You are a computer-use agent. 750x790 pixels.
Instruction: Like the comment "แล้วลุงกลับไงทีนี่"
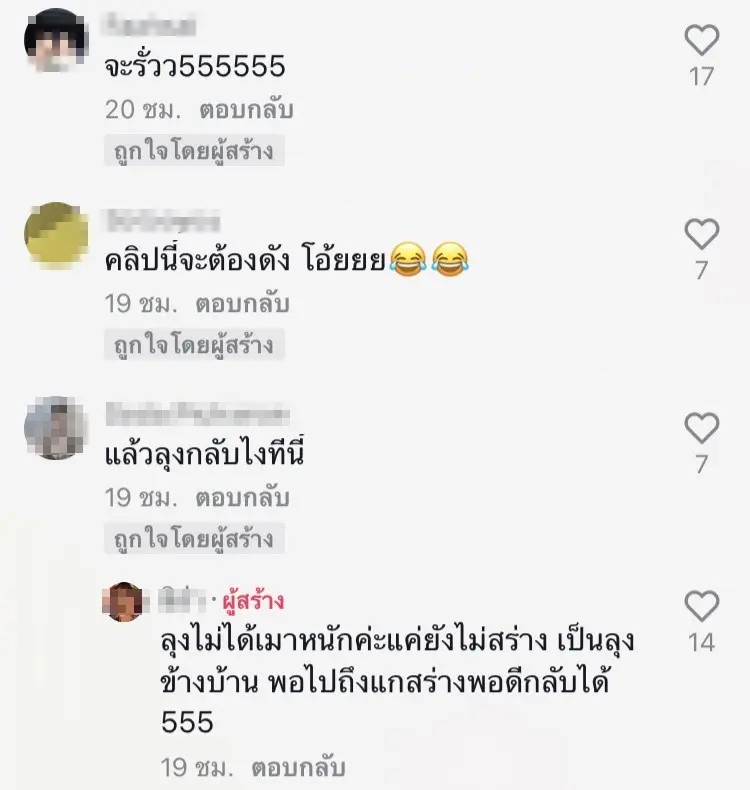[x=702, y=428]
